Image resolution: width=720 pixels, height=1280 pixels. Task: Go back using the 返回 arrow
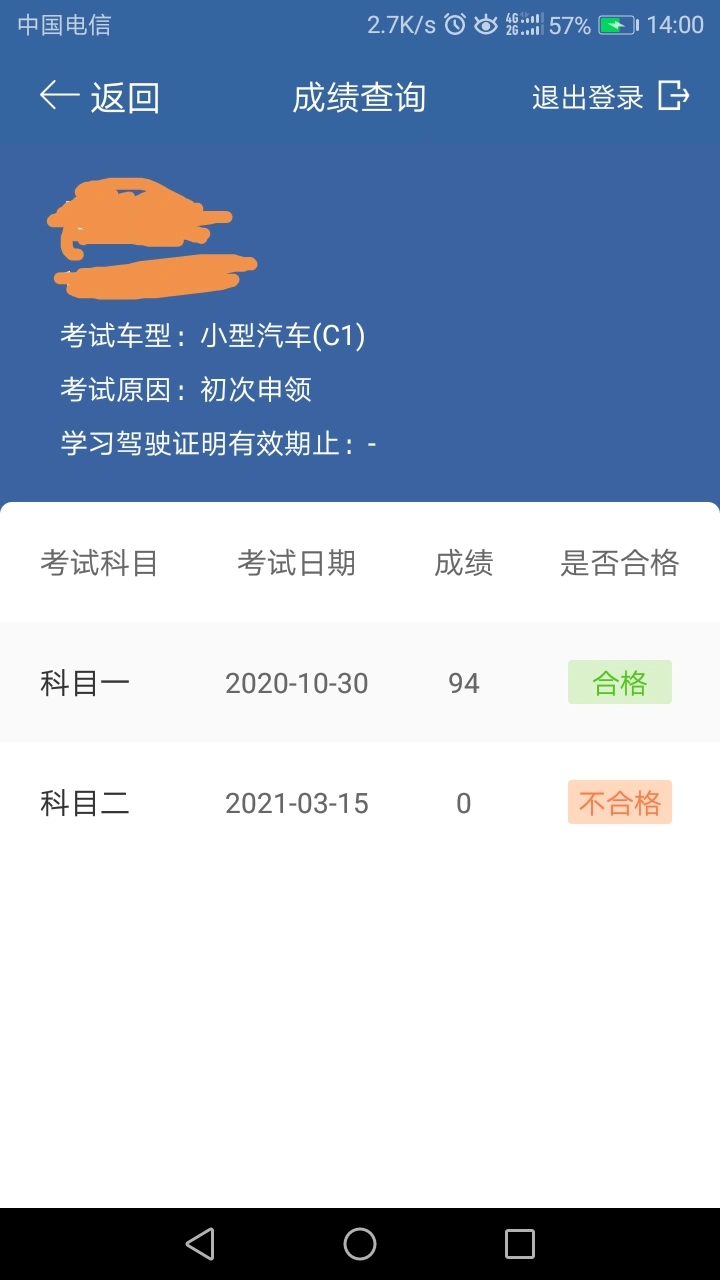pos(98,97)
